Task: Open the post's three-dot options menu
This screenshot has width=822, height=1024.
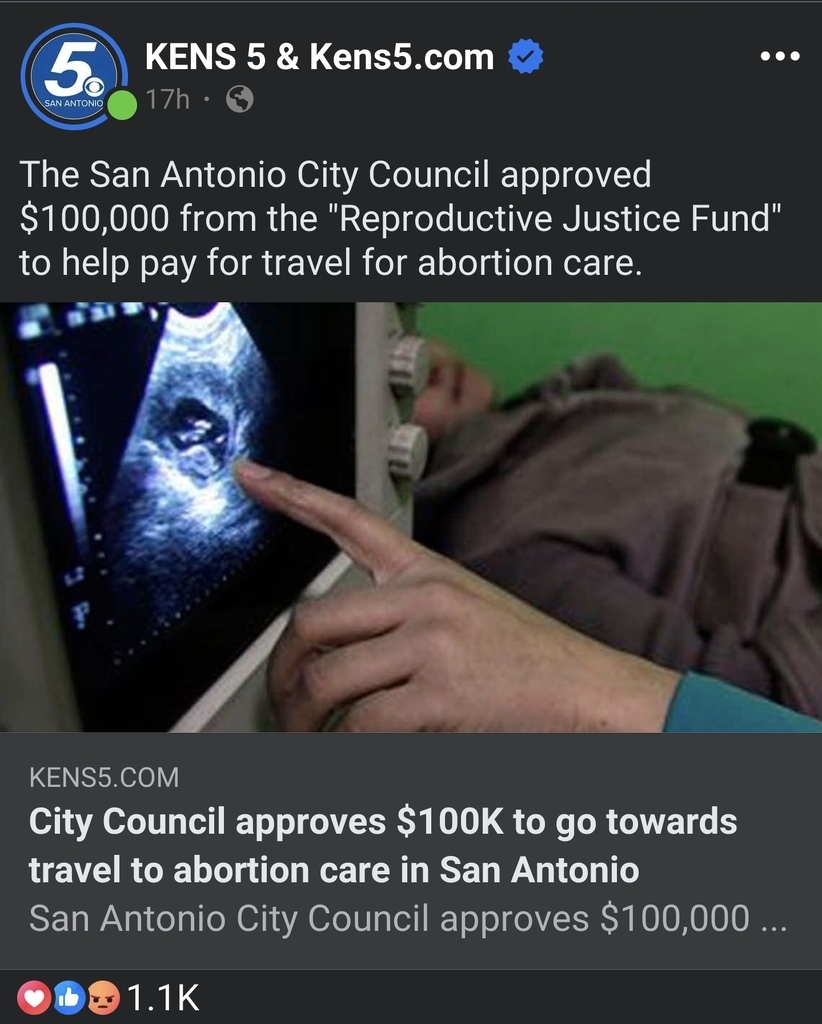Action: [x=780, y=57]
